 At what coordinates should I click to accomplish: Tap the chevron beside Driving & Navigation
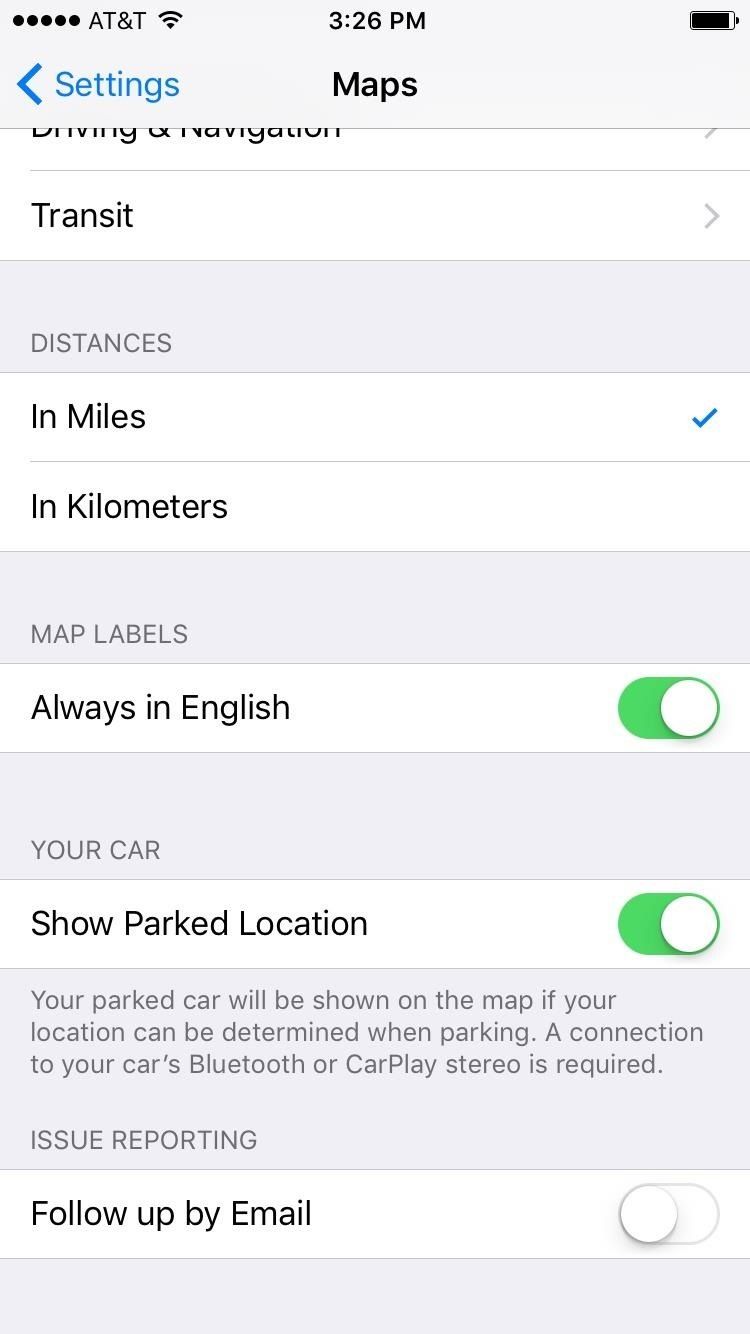[711, 130]
